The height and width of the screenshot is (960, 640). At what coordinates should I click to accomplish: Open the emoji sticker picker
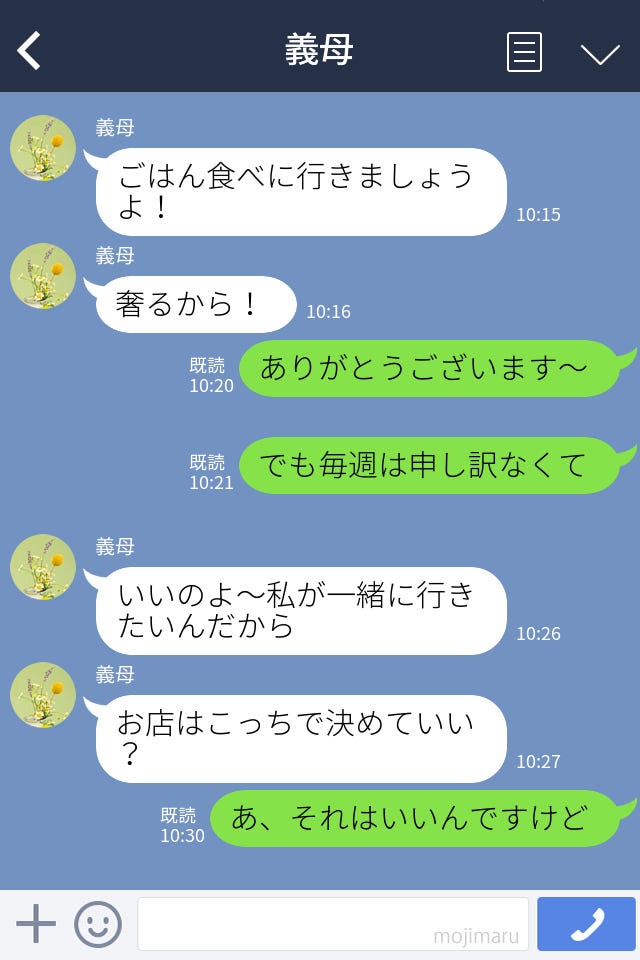point(98,924)
